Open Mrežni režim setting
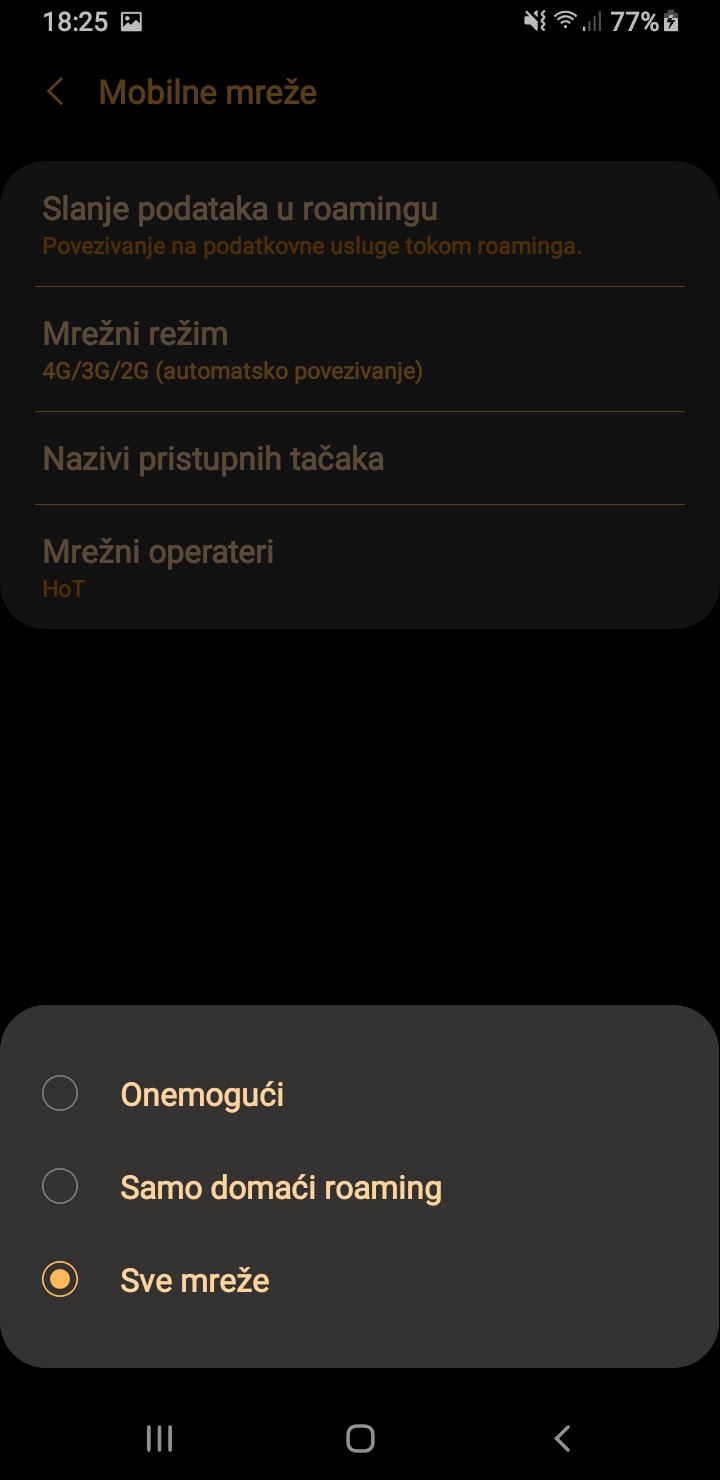The width and height of the screenshot is (720, 1480). [360, 350]
